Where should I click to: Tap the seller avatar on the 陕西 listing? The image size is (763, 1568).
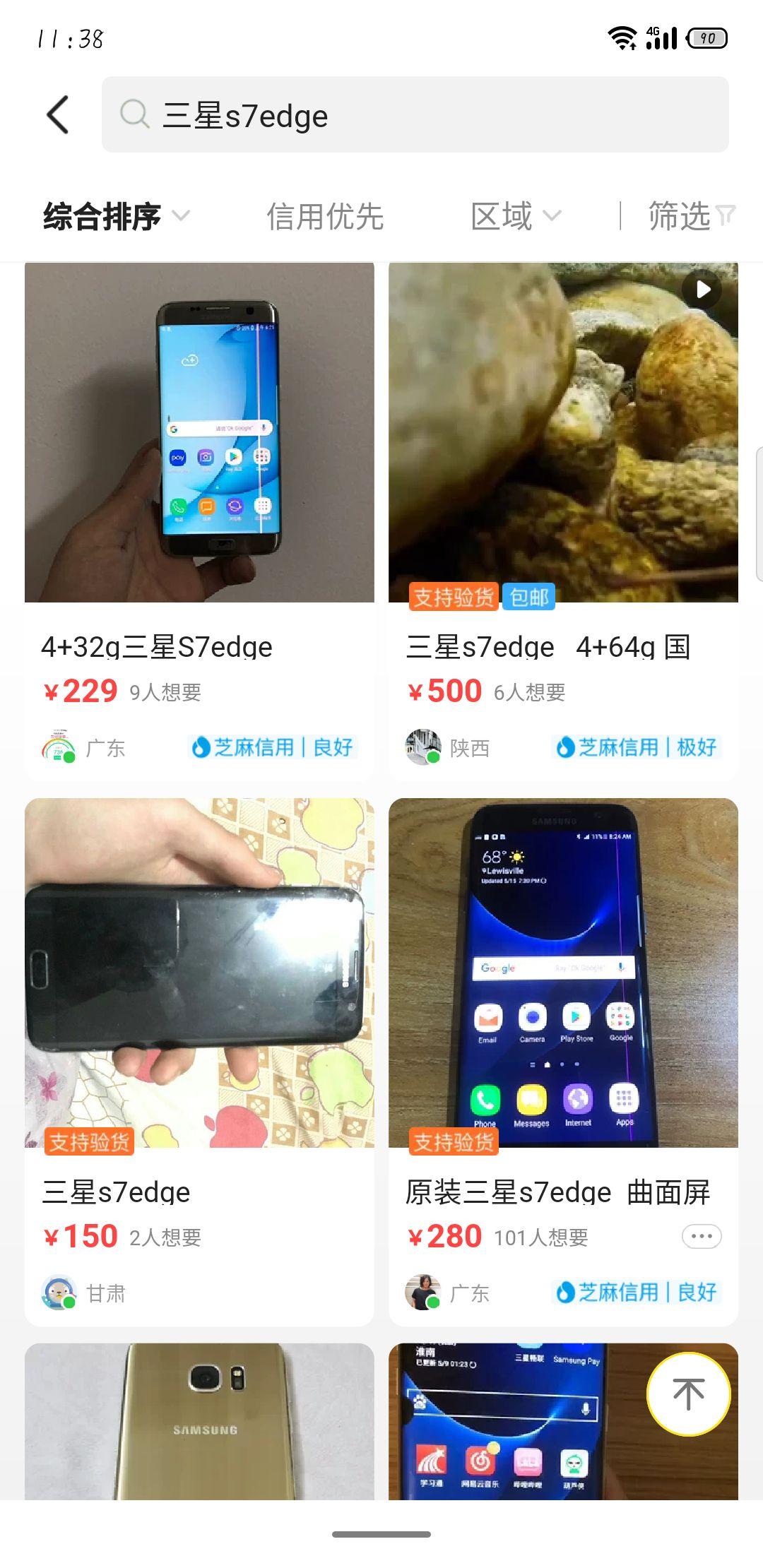pos(422,747)
